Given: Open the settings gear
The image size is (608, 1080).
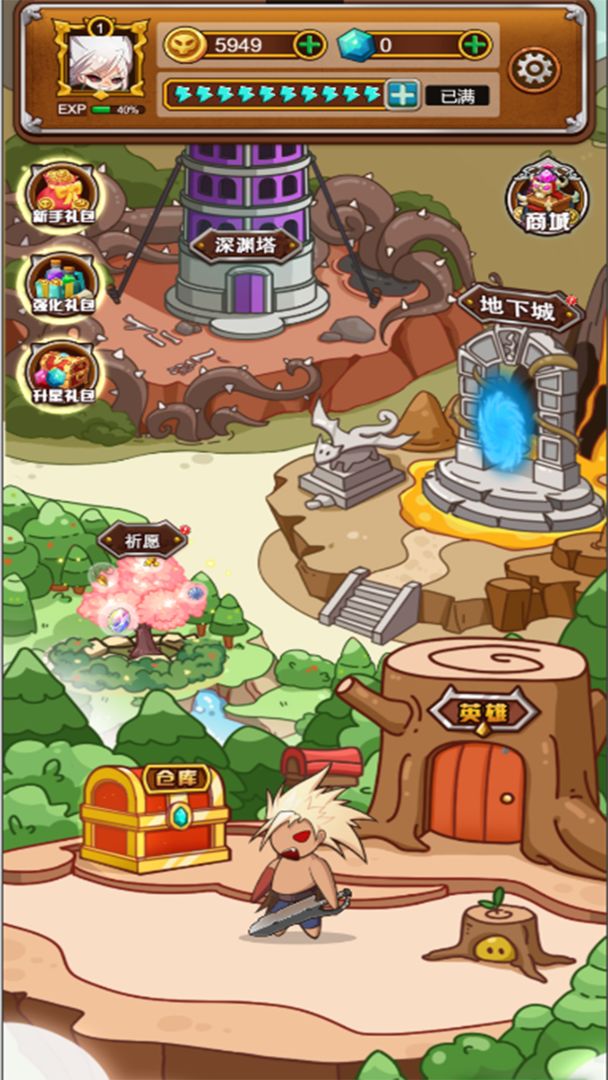Looking at the screenshot, I should click(534, 69).
